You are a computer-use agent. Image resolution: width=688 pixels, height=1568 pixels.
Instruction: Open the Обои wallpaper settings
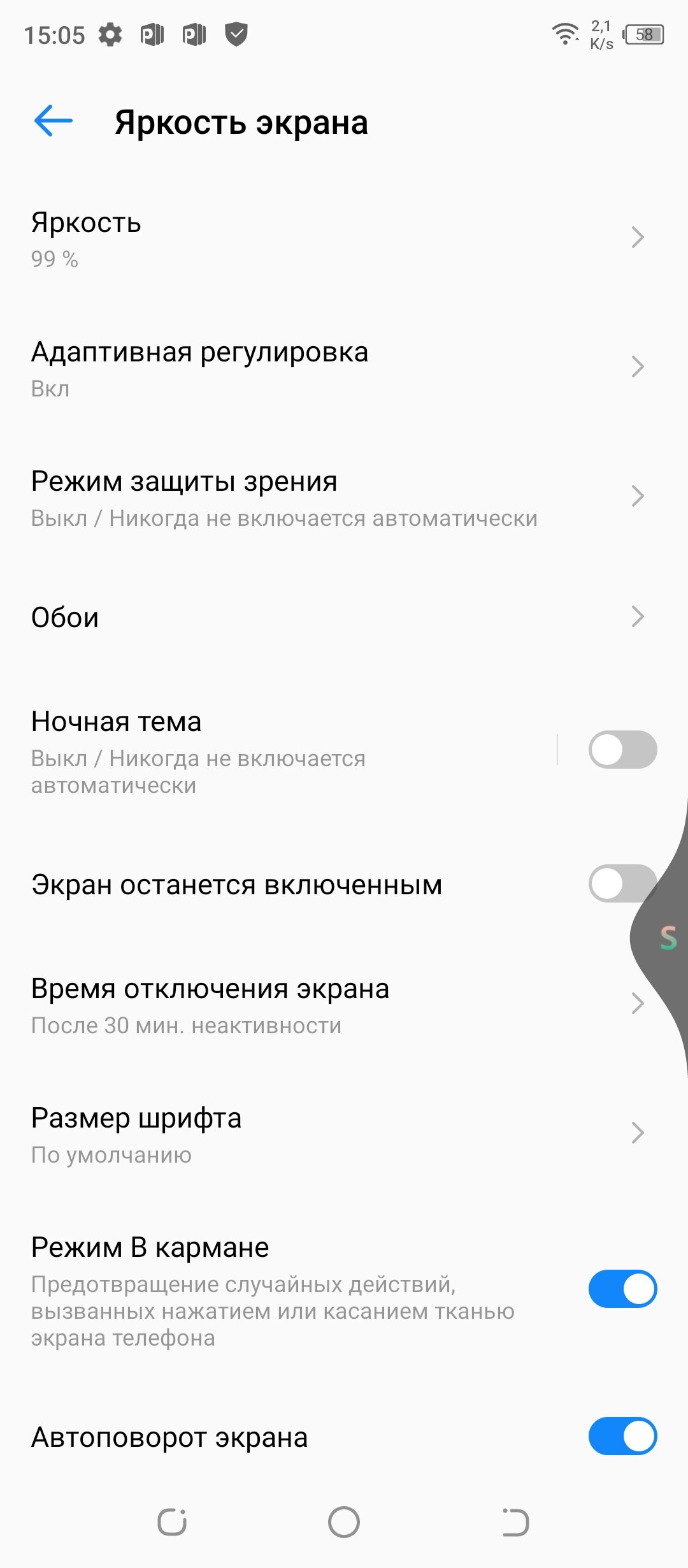coord(344,617)
